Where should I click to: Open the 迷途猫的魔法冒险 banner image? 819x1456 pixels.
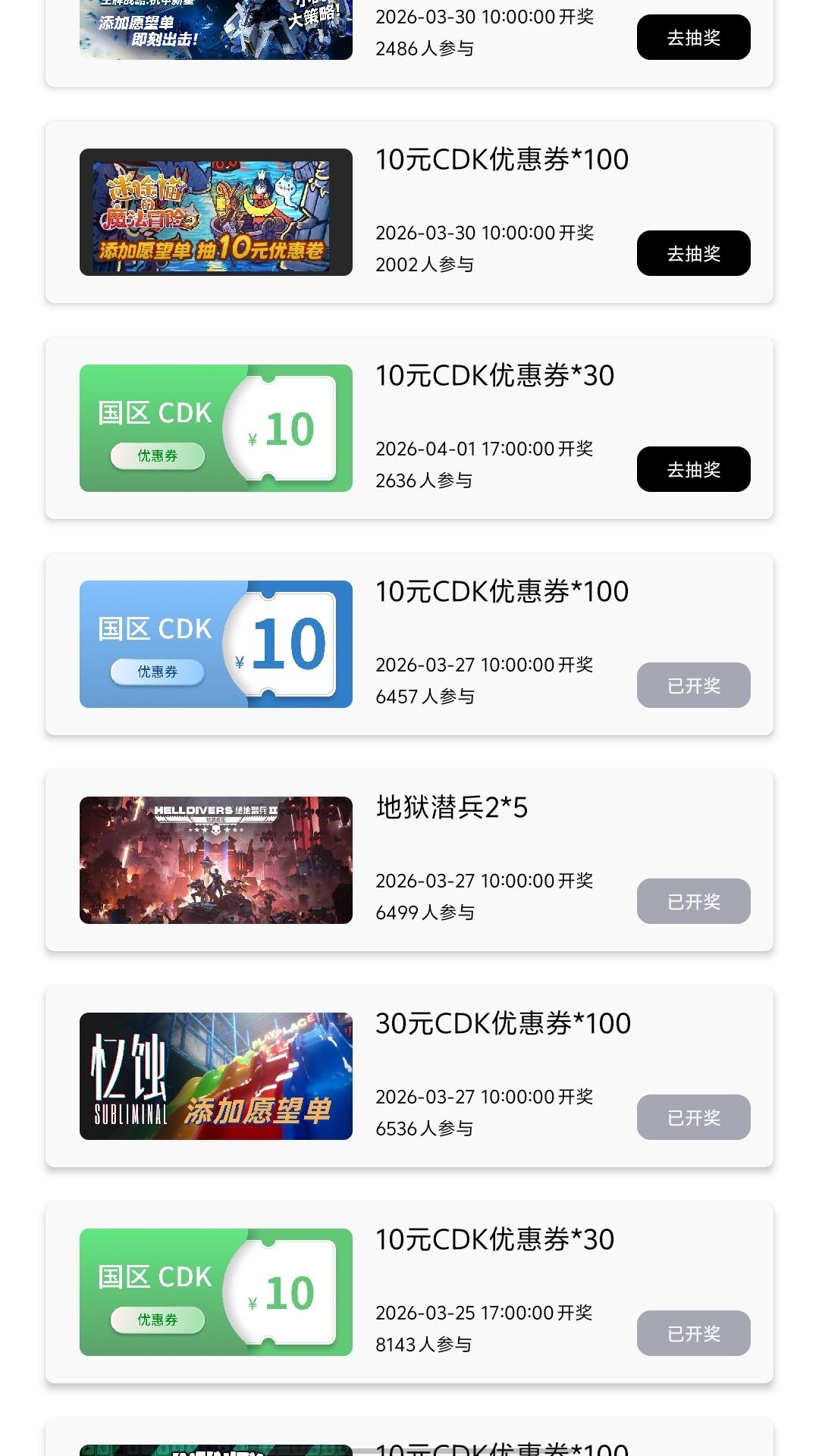(215, 212)
